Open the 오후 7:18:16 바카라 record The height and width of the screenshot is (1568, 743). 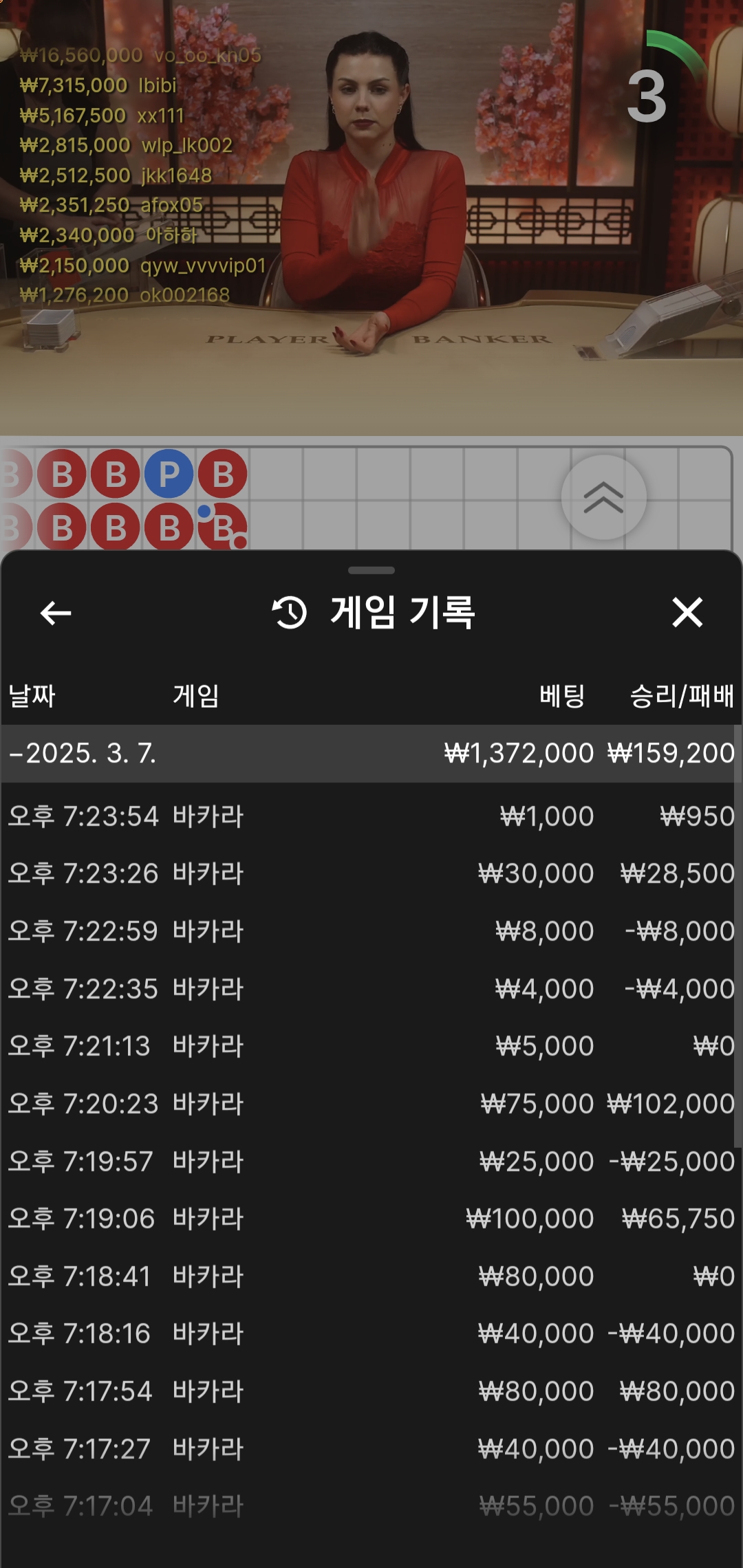[x=371, y=1333]
